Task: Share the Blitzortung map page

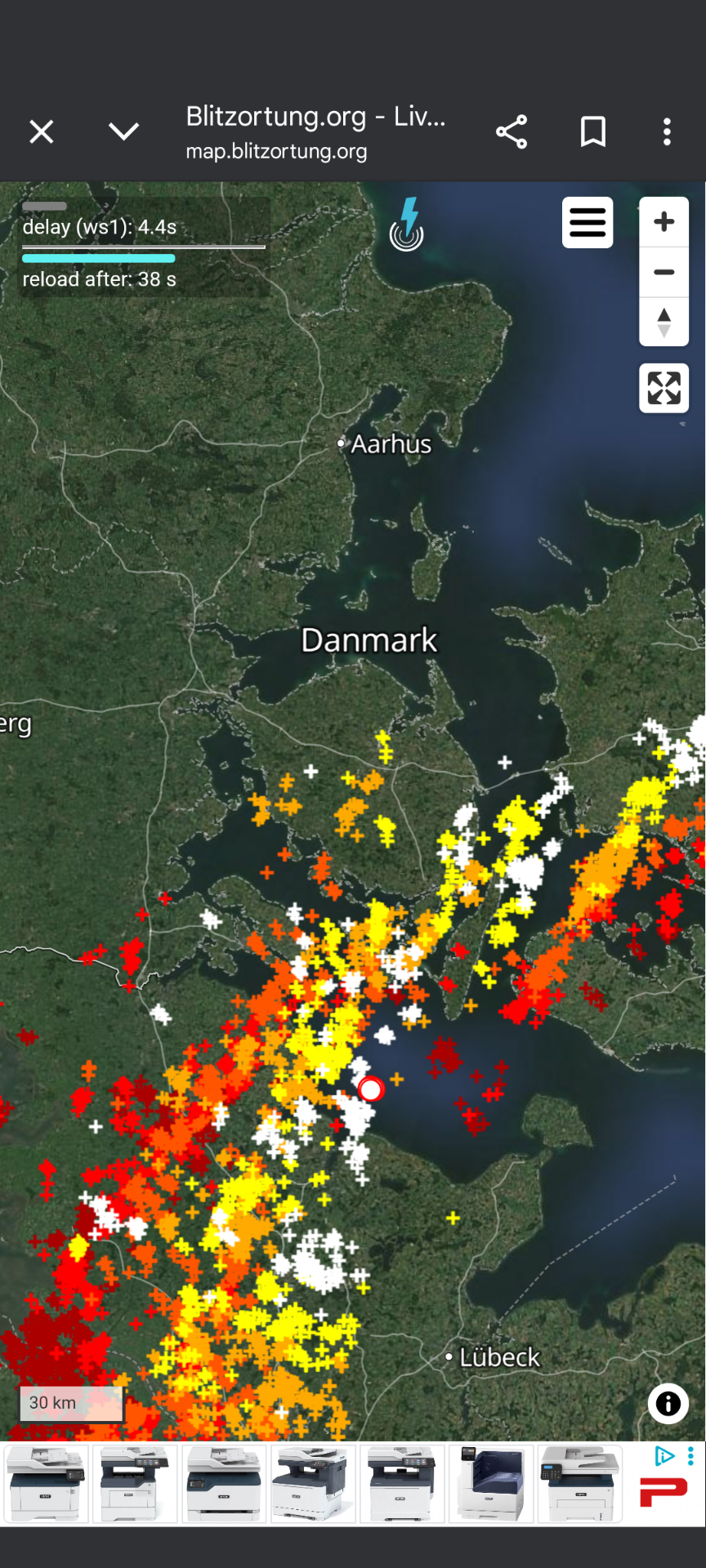Action: pyautogui.click(x=512, y=131)
